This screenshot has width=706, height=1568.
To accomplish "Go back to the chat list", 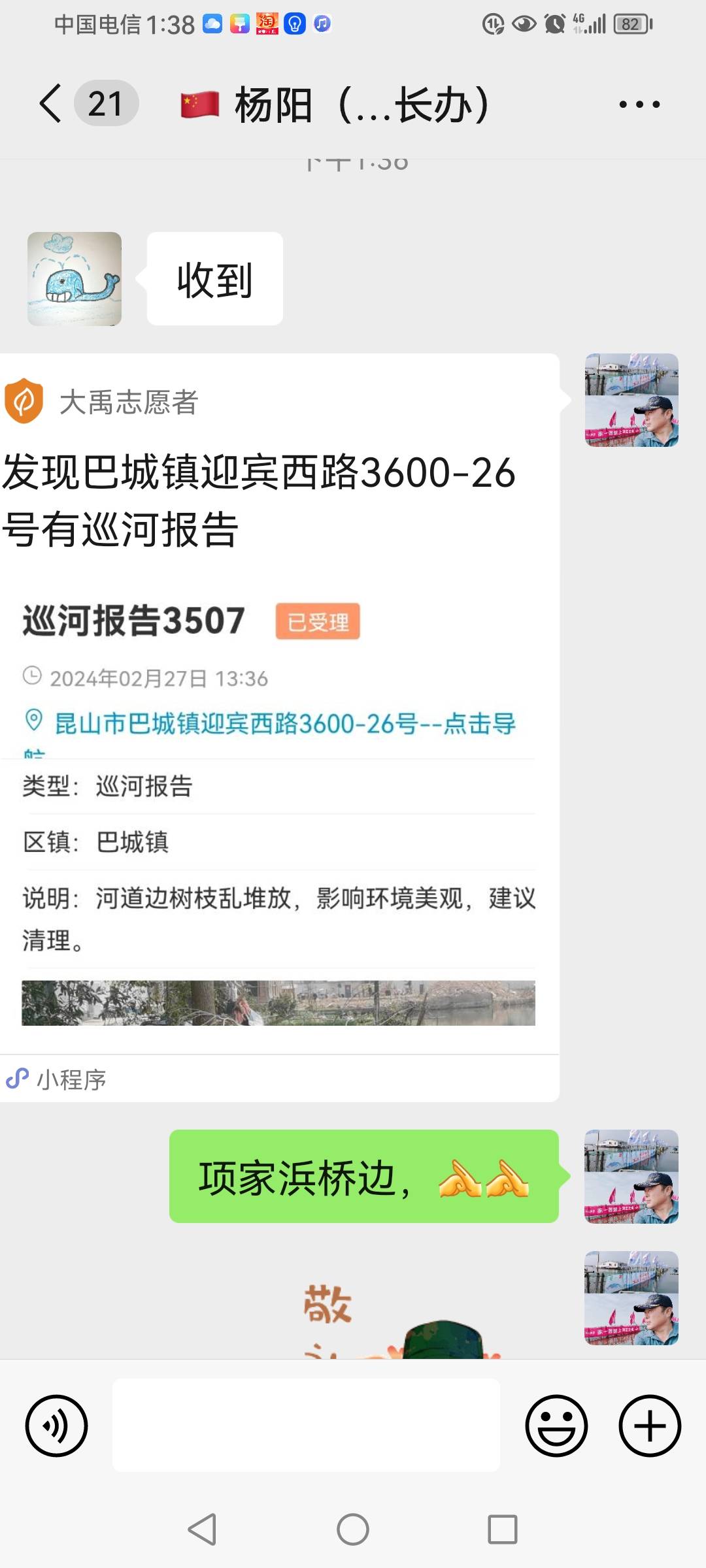I will 51,103.
